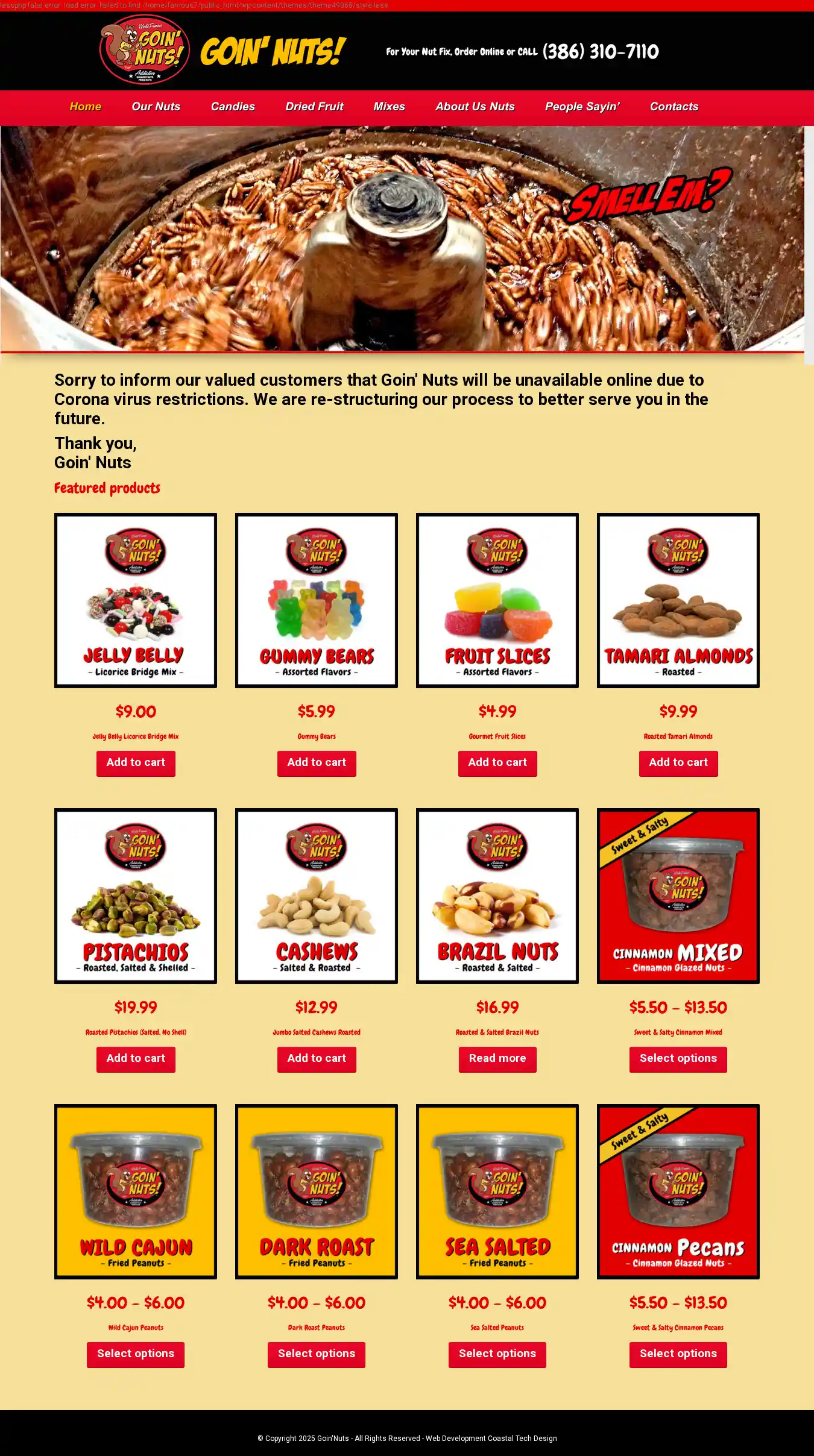The height and width of the screenshot is (1456, 814).
Task: Add Roasted Tamari Almonds to cart
Action: click(x=678, y=763)
